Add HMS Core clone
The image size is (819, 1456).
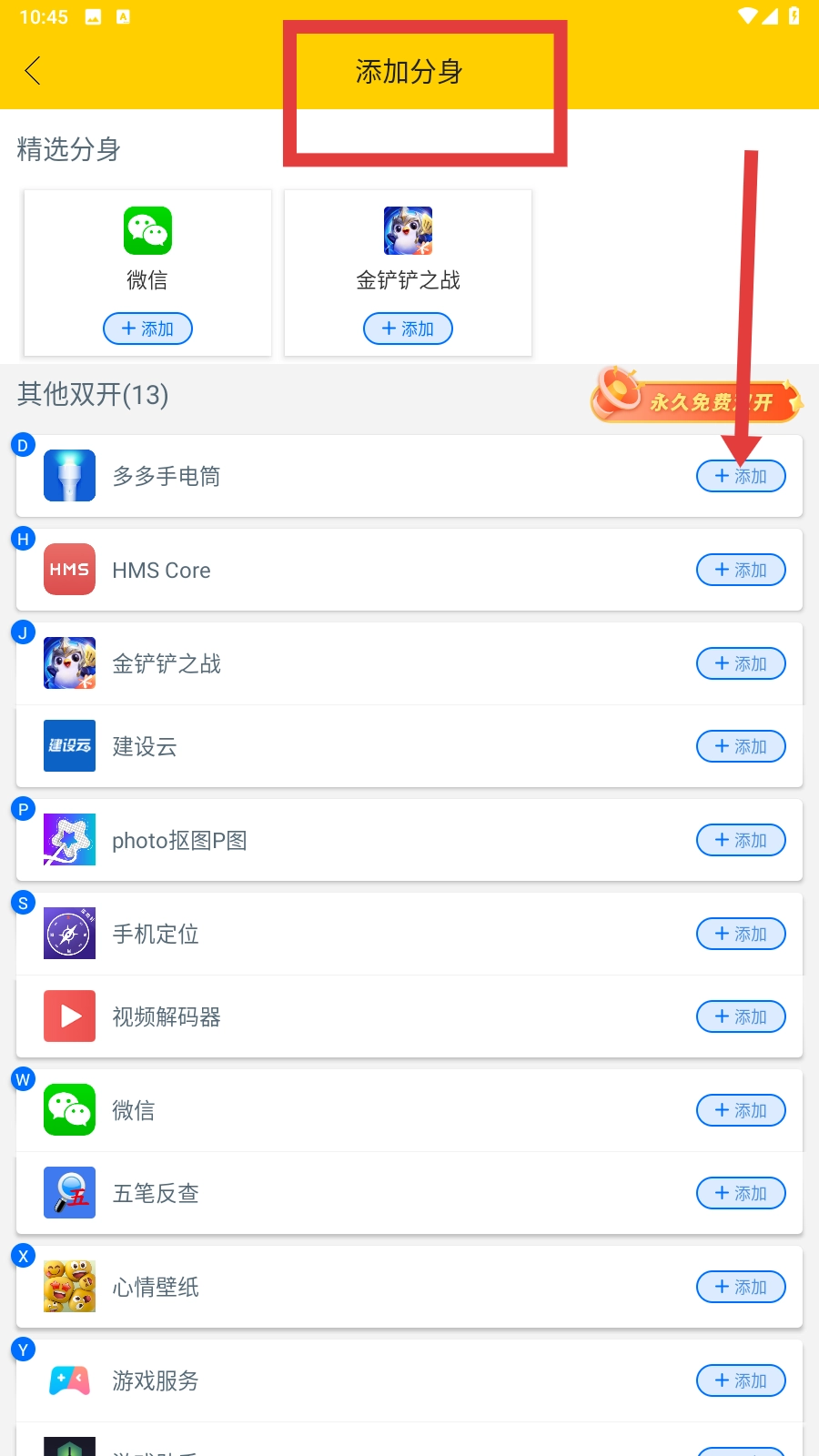[x=740, y=570]
